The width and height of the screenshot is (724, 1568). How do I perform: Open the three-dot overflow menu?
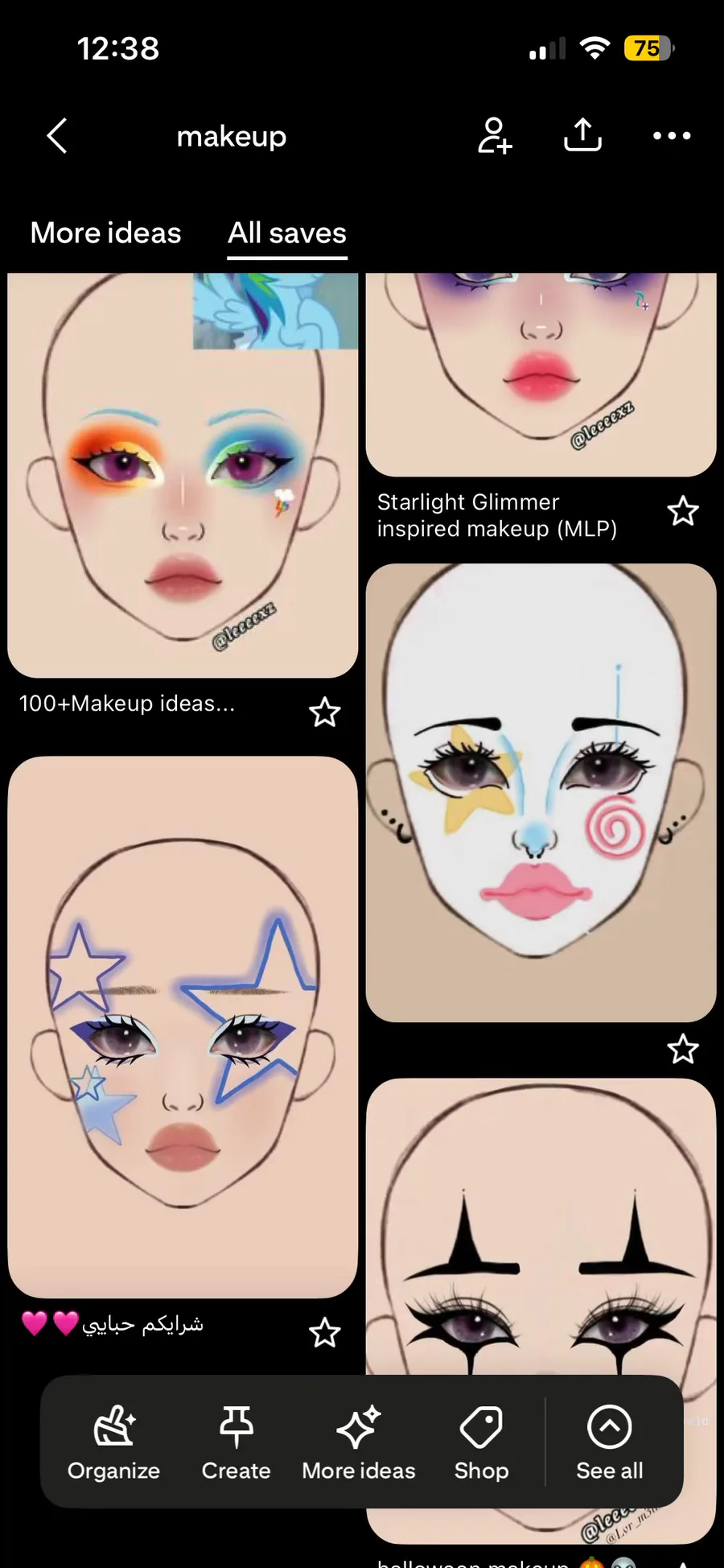pyautogui.click(x=671, y=136)
